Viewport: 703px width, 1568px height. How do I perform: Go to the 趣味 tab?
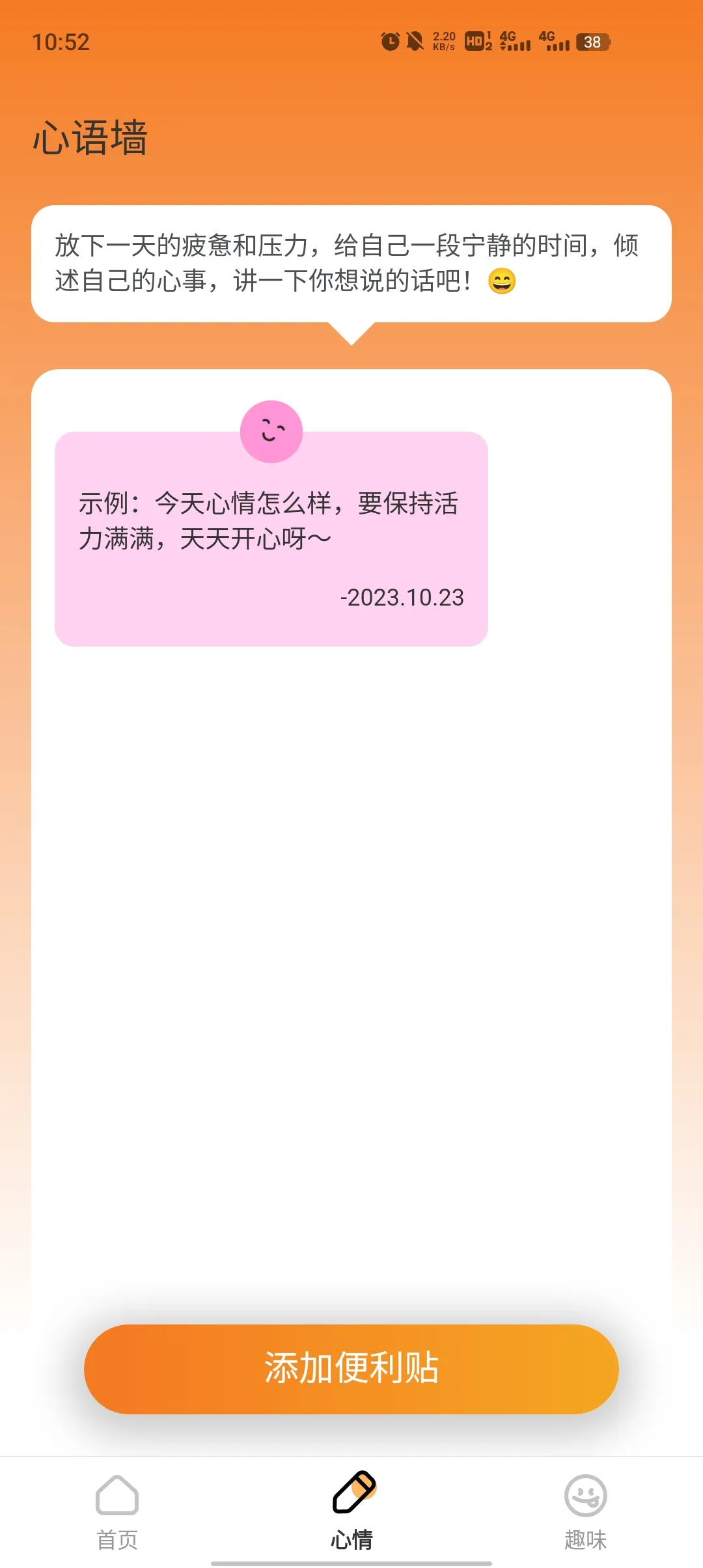coord(585,1512)
